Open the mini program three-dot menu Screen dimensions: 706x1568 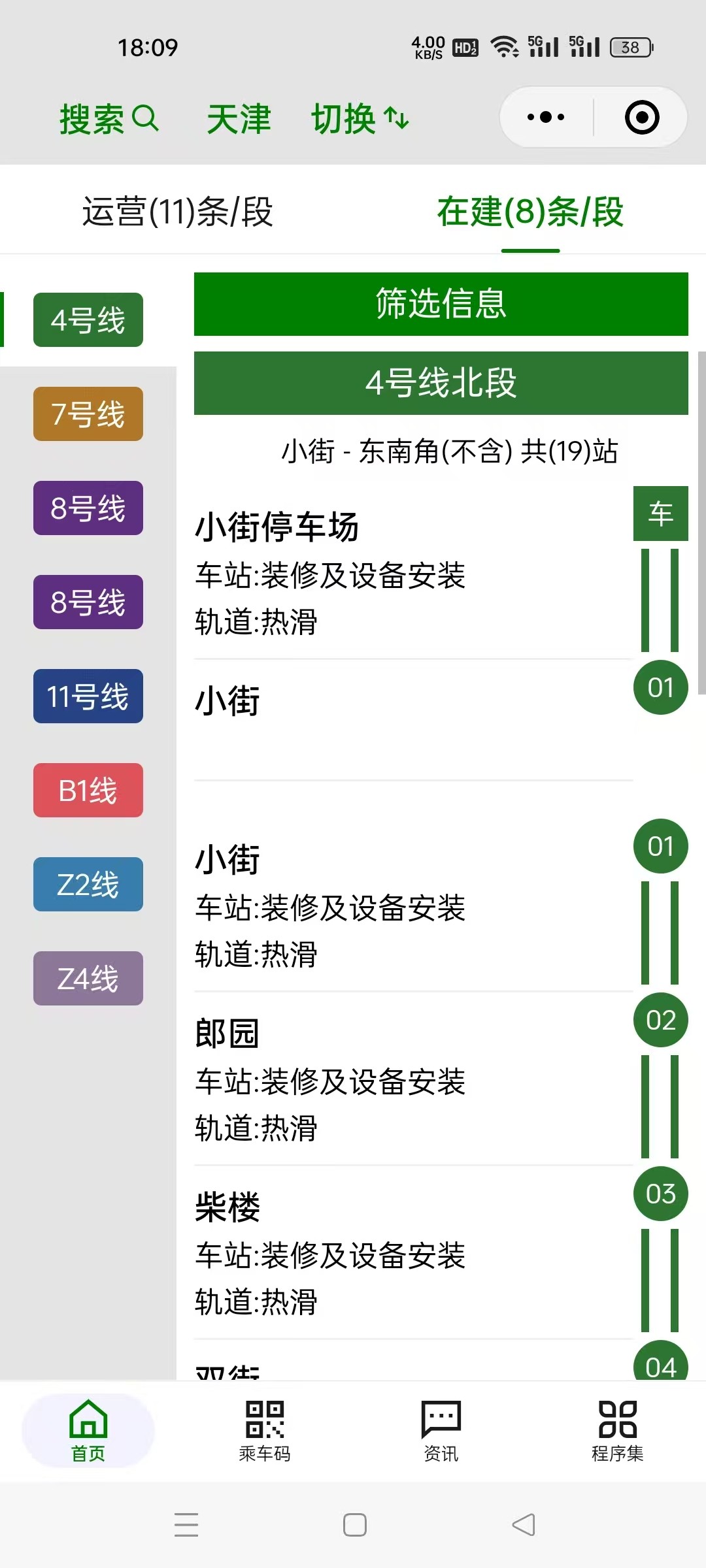546,118
